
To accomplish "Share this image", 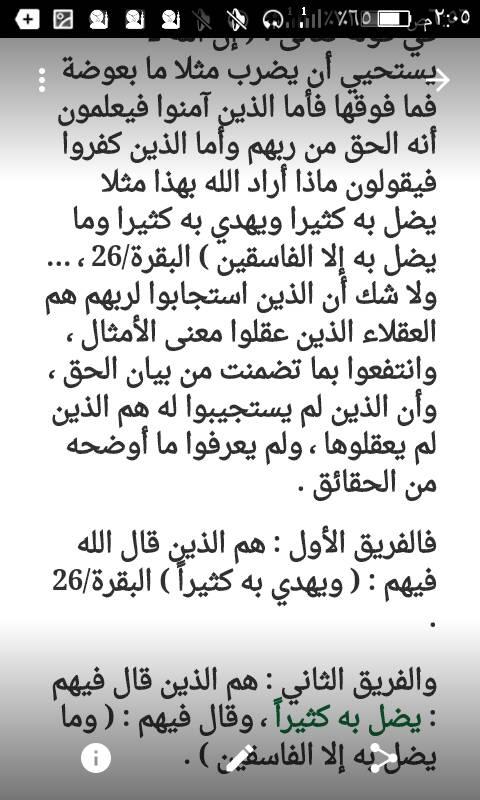I will pyautogui.click(x=382, y=757).
